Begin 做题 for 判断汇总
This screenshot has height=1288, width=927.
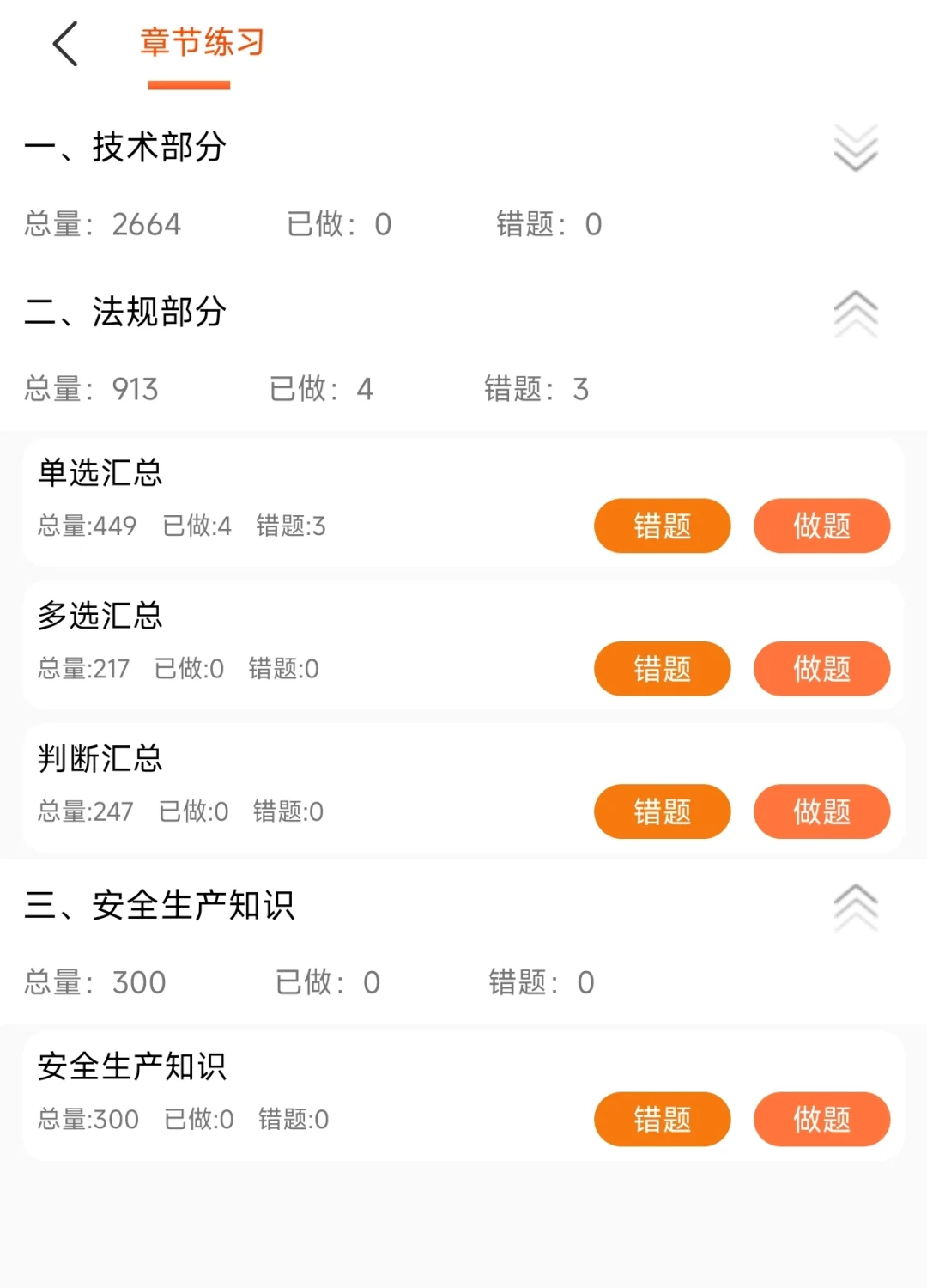tap(821, 811)
